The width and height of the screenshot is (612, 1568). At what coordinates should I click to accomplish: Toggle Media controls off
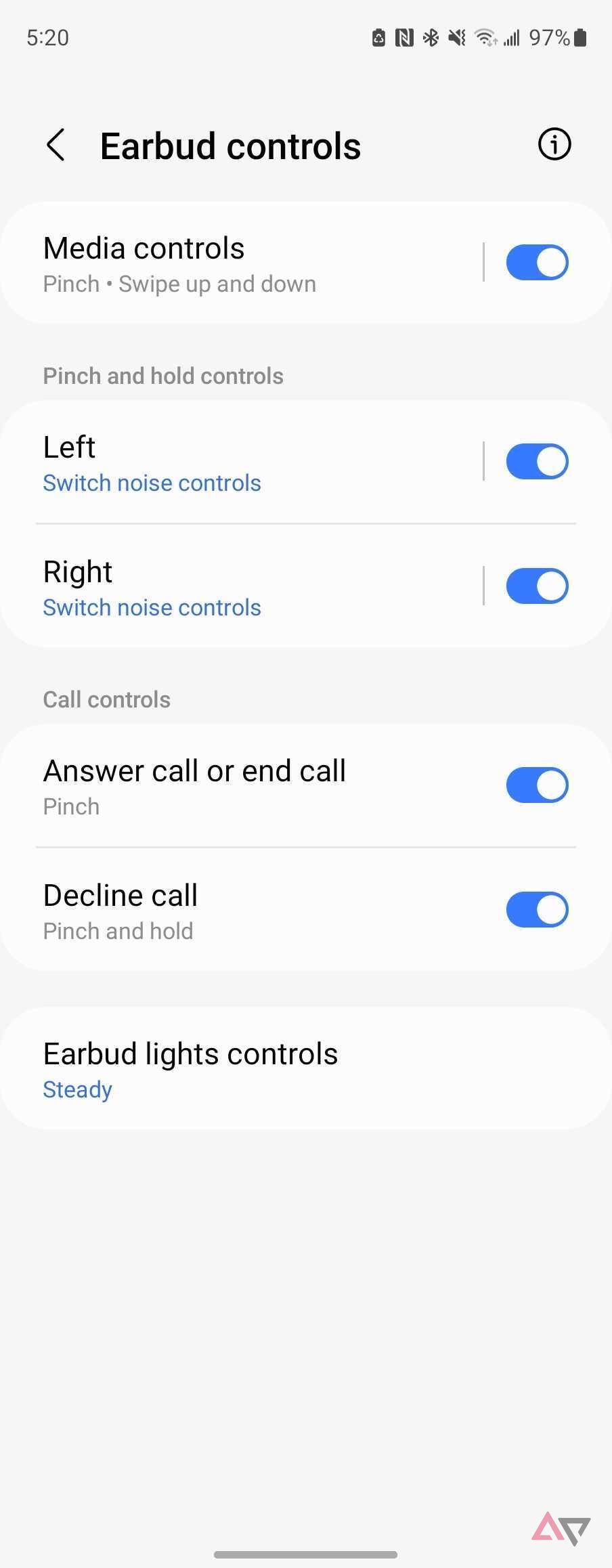pos(537,263)
